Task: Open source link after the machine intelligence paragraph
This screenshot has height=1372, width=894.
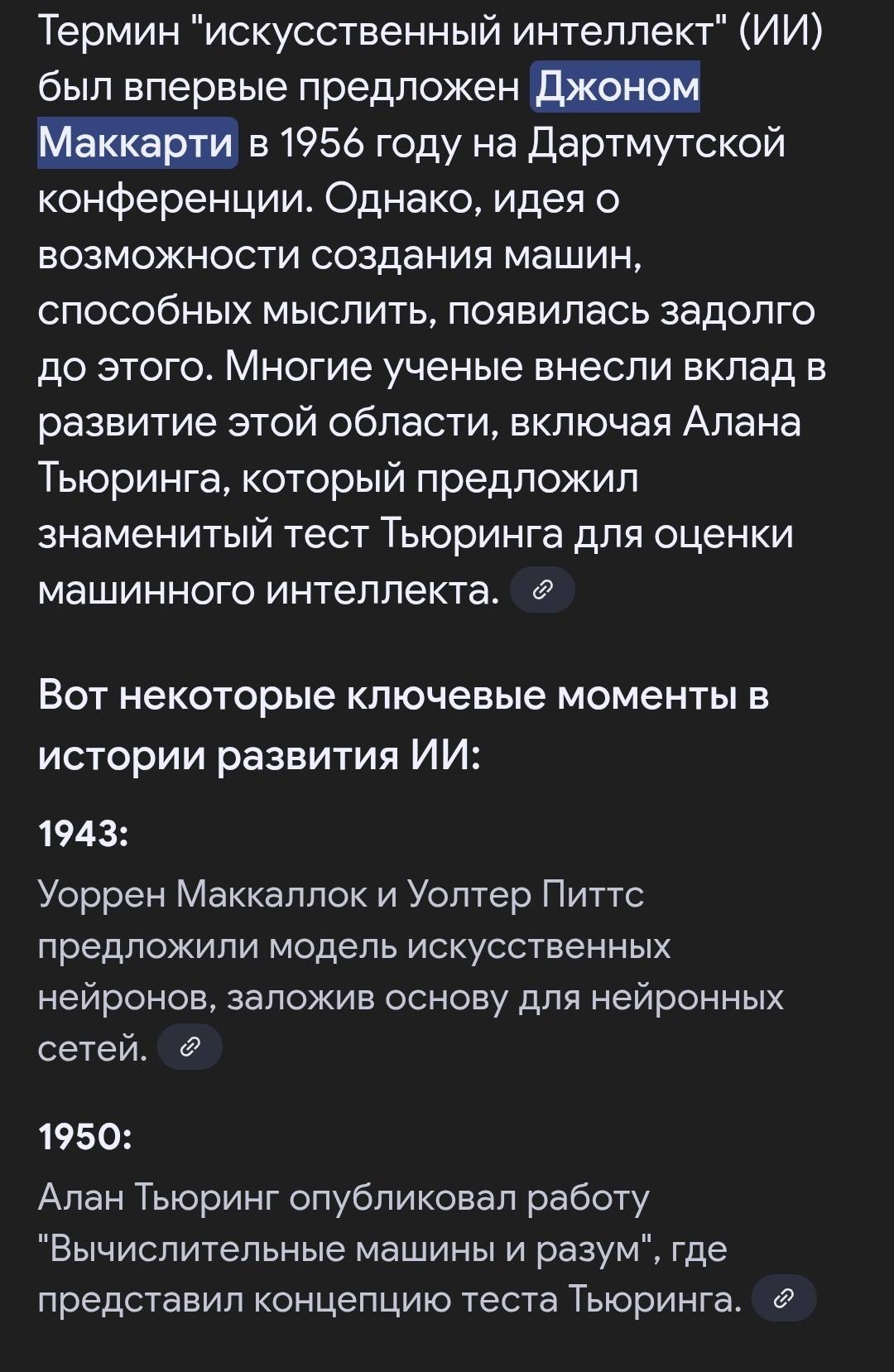Action: [542, 590]
